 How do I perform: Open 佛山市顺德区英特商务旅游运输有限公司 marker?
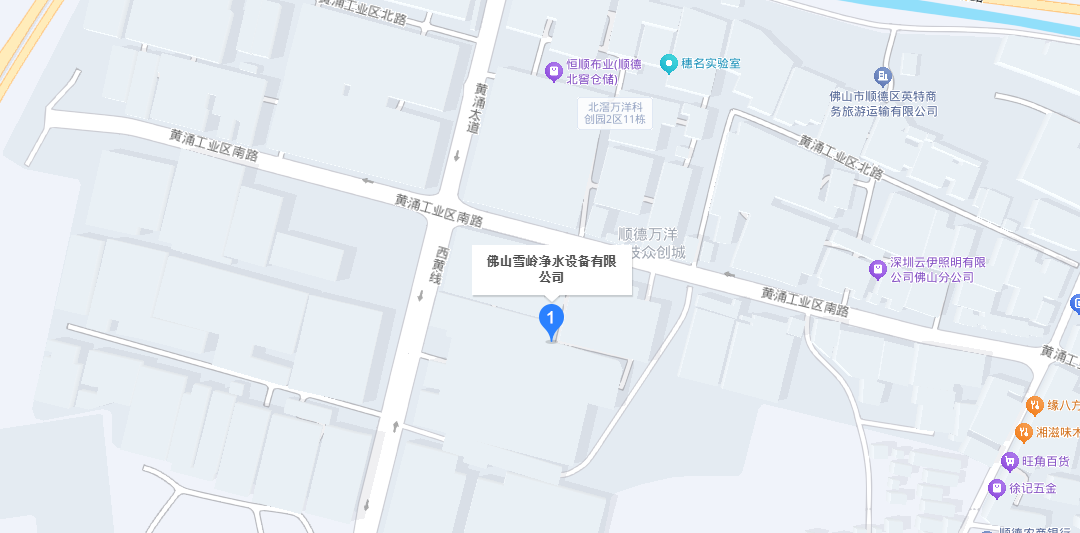(882, 76)
